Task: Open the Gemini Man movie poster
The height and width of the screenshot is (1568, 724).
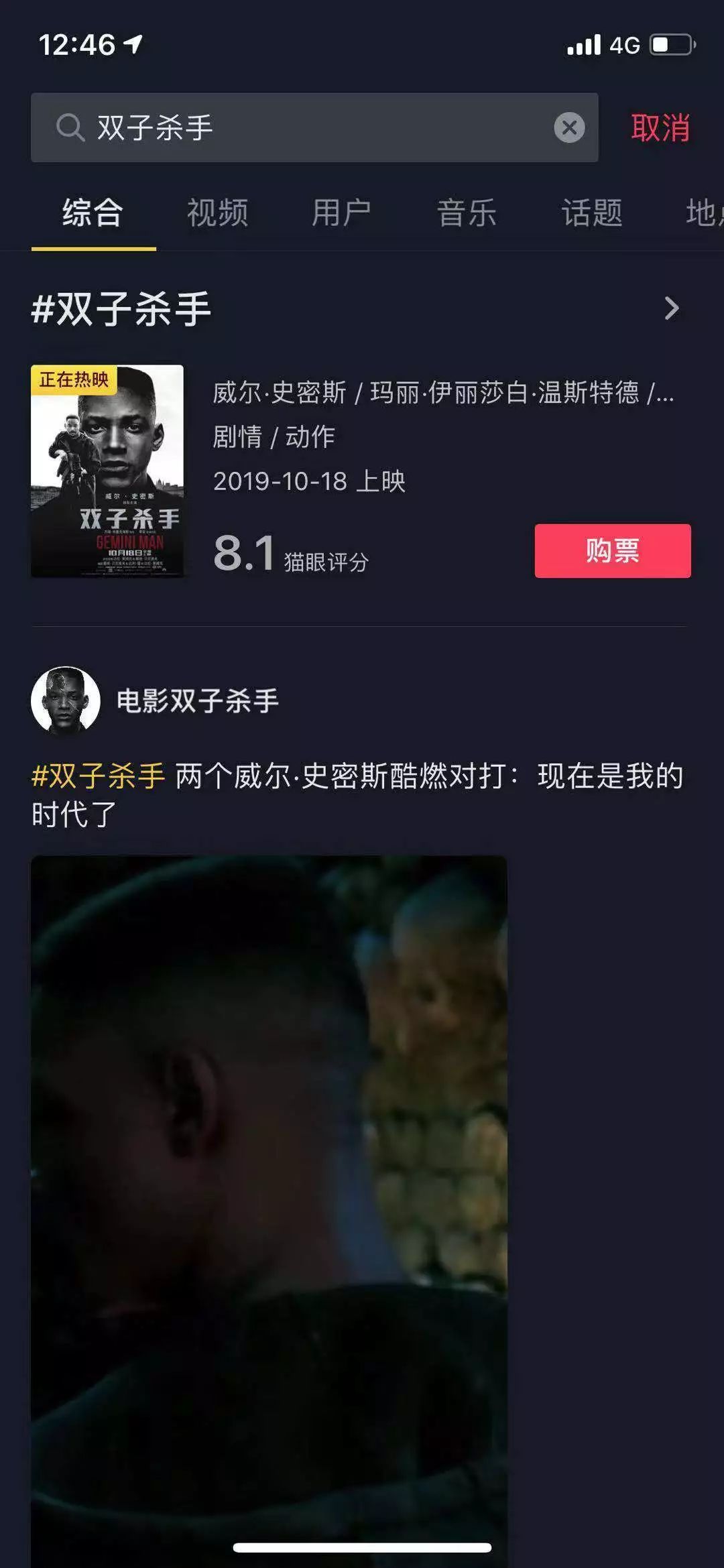Action: [107, 471]
